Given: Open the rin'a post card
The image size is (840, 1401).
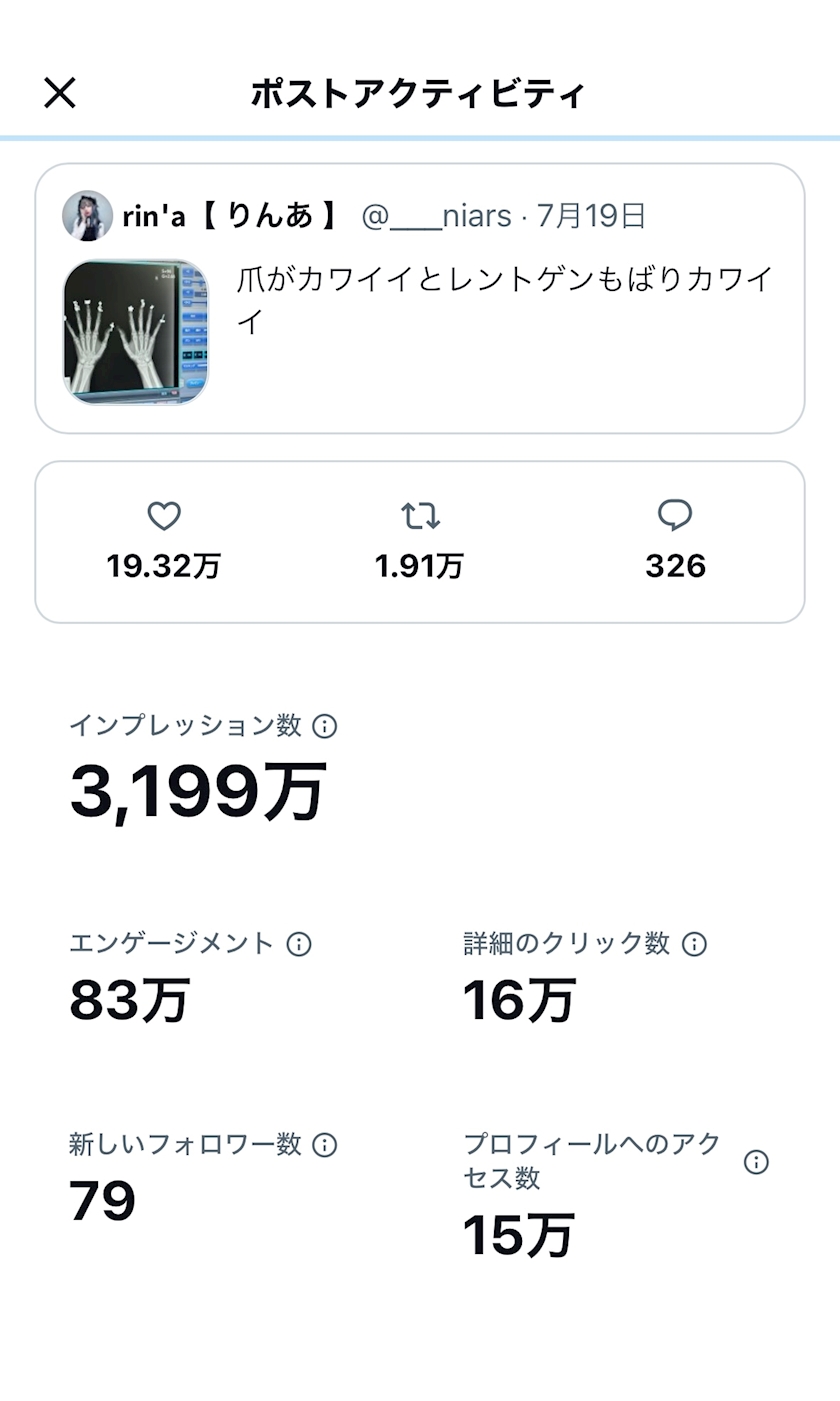Looking at the screenshot, I should tap(420, 298).
